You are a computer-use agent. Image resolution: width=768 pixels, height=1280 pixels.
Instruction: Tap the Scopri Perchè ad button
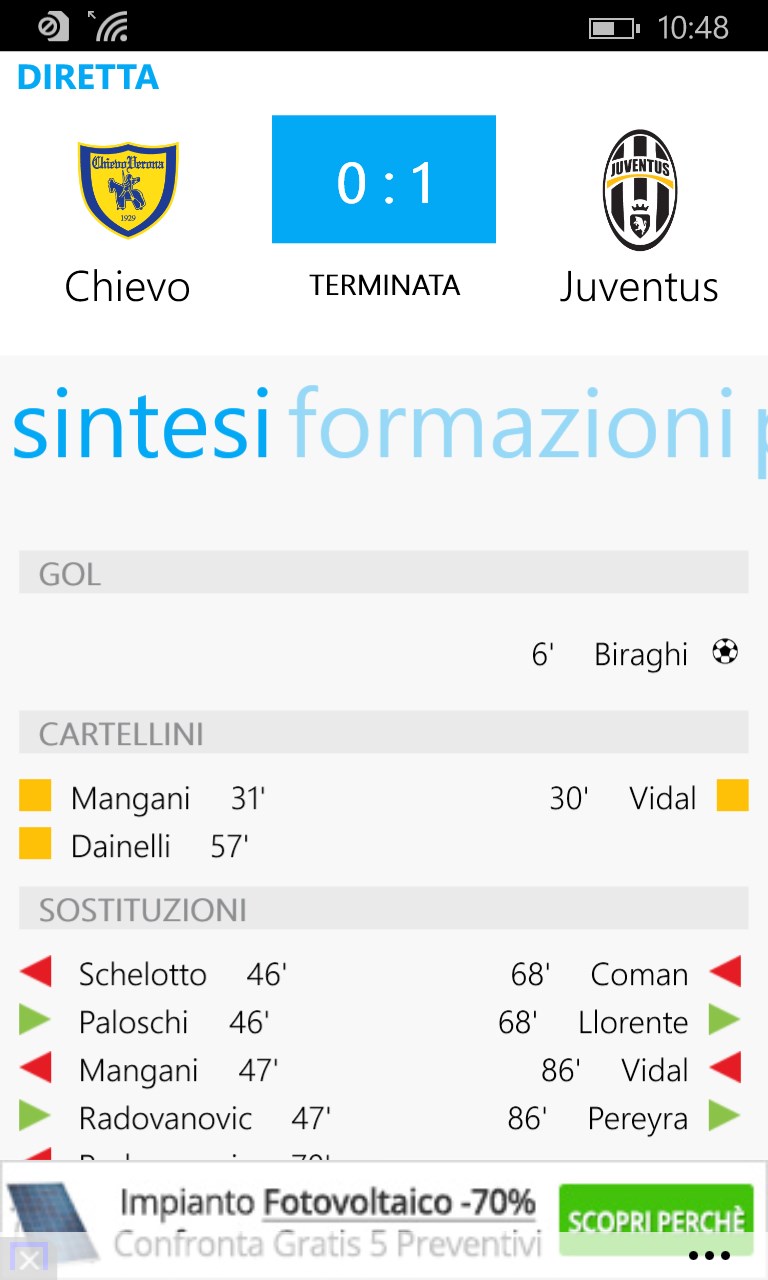655,1218
